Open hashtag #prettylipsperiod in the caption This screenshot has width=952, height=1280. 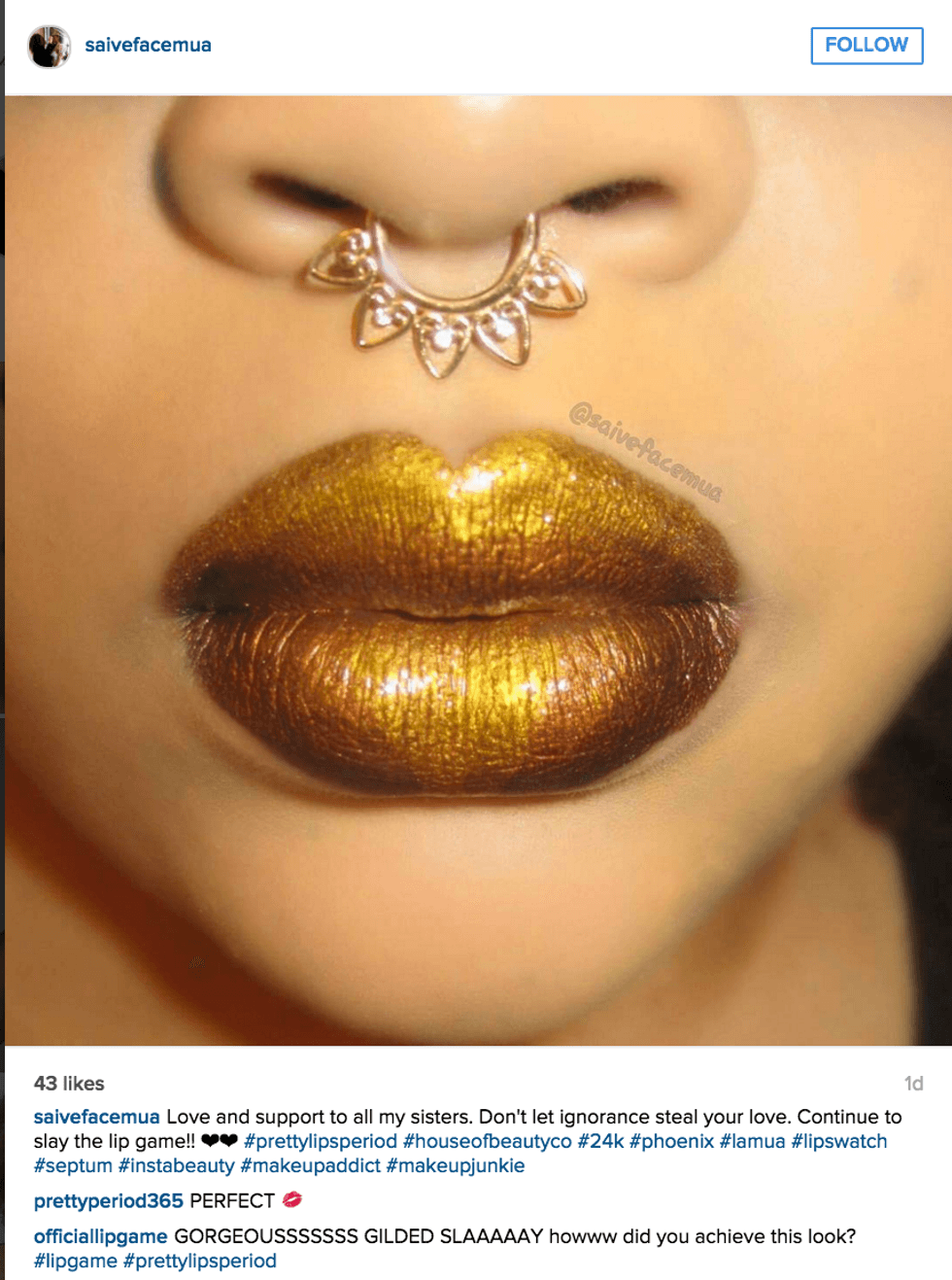[x=321, y=1141]
